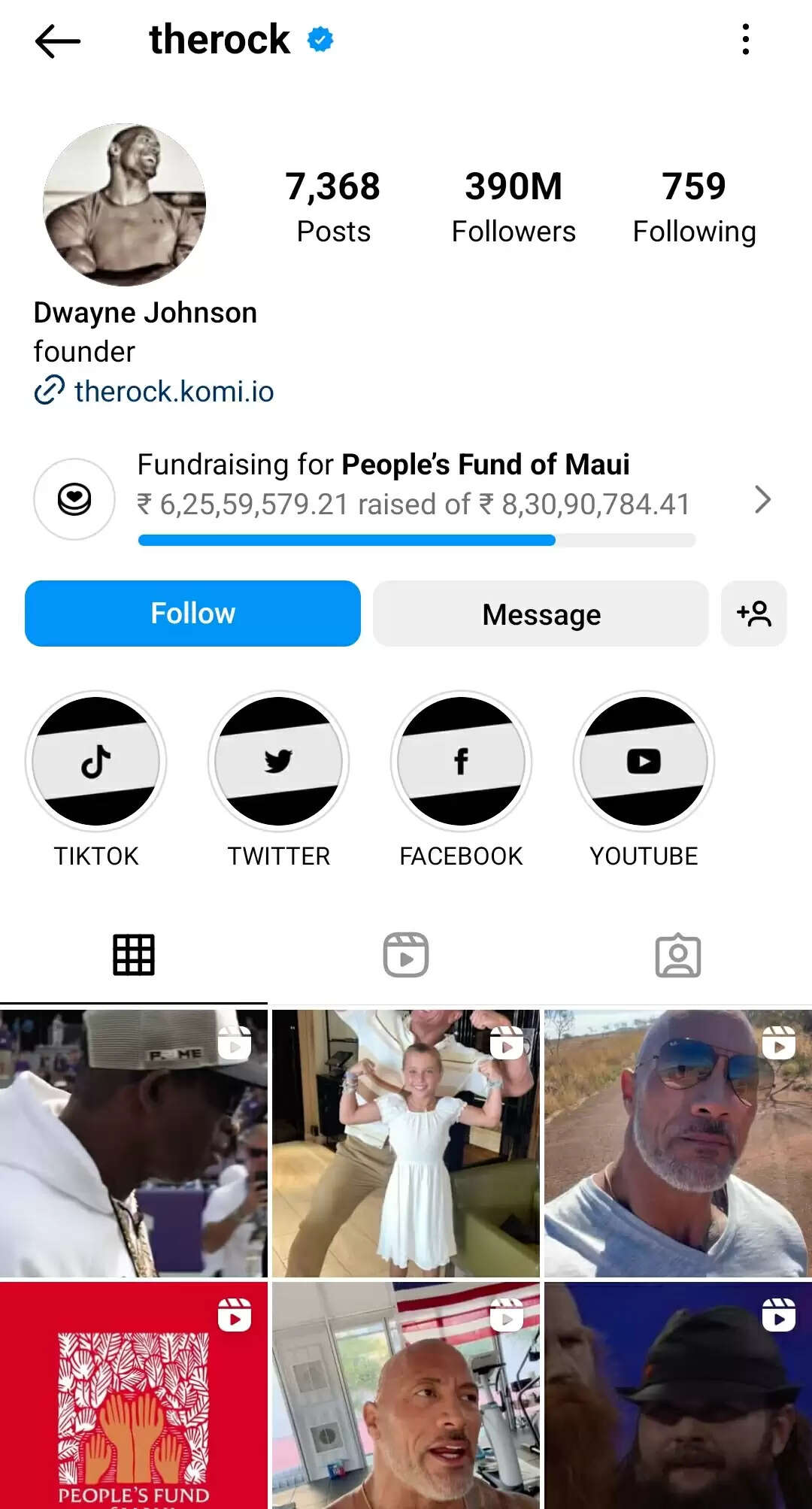Screen dimensions: 812x1509
Task: Switch to the Reels tab
Action: (x=406, y=955)
